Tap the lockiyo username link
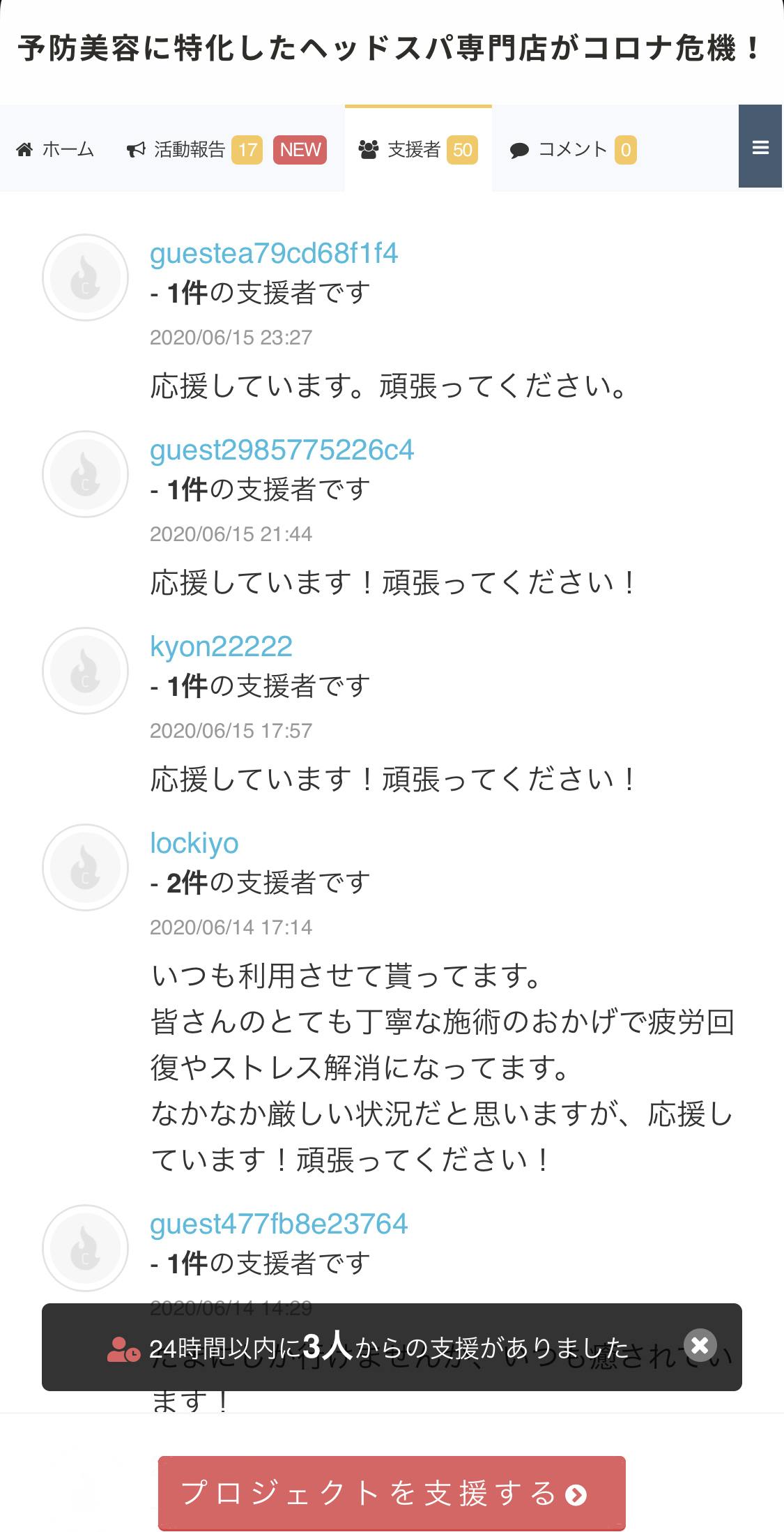 (x=194, y=844)
